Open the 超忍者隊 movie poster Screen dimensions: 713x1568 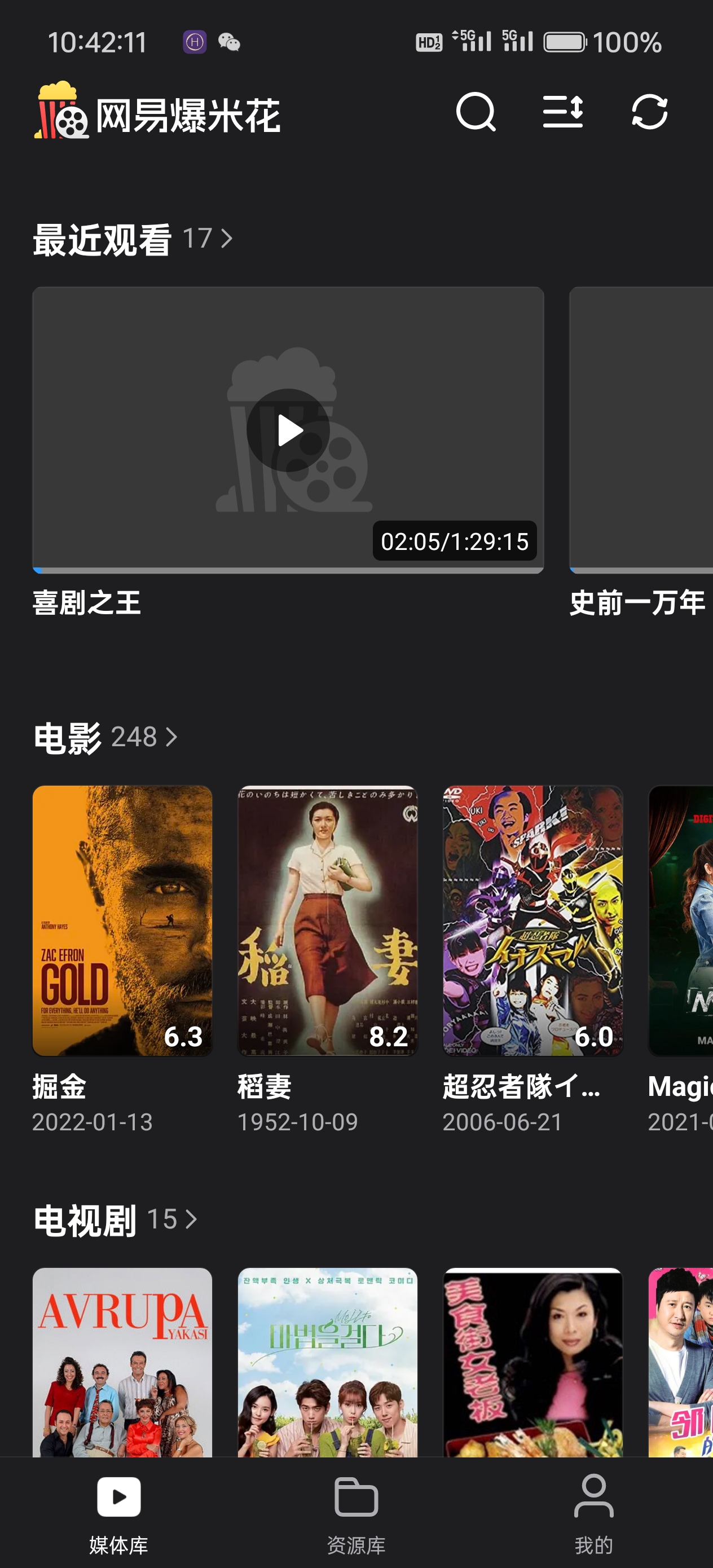click(x=532, y=920)
